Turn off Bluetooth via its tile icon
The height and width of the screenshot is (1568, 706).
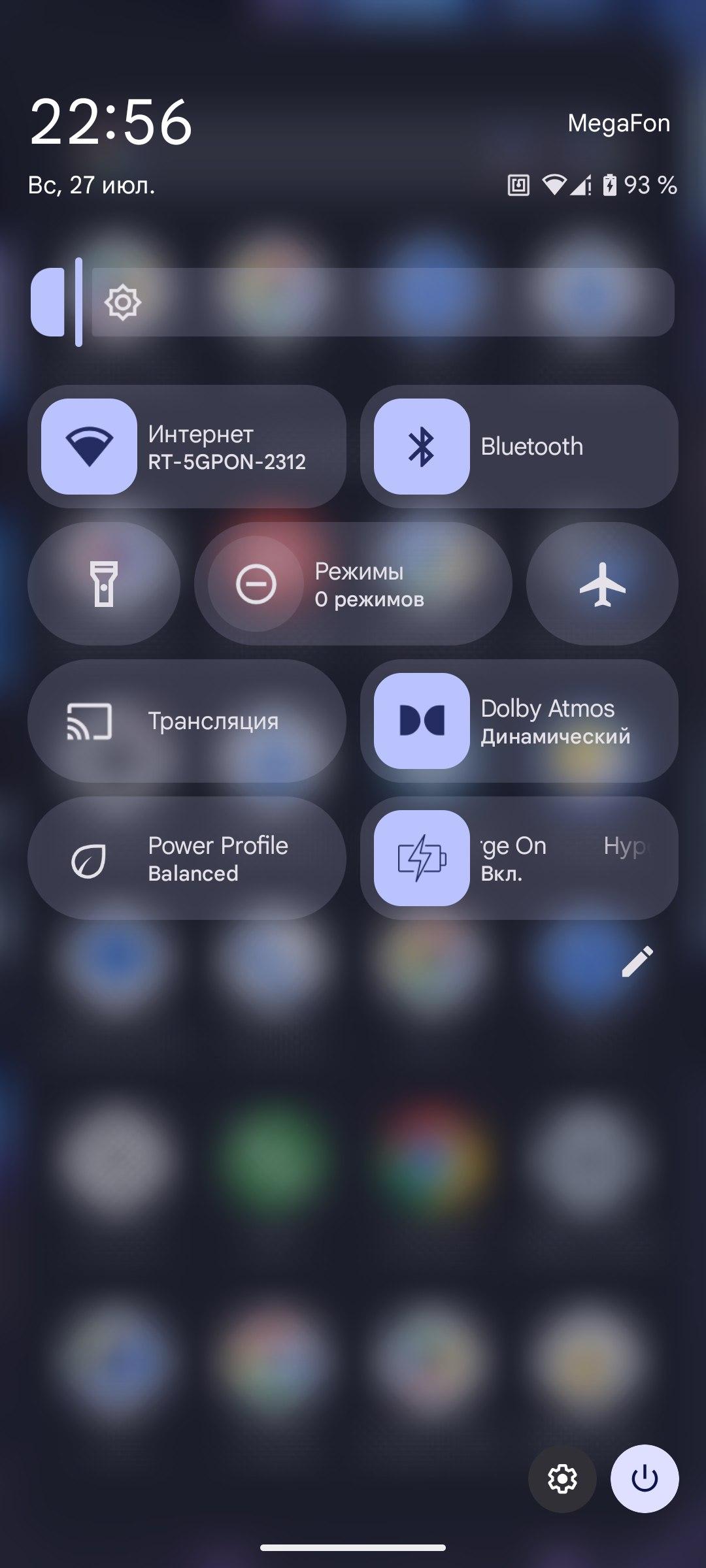422,446
